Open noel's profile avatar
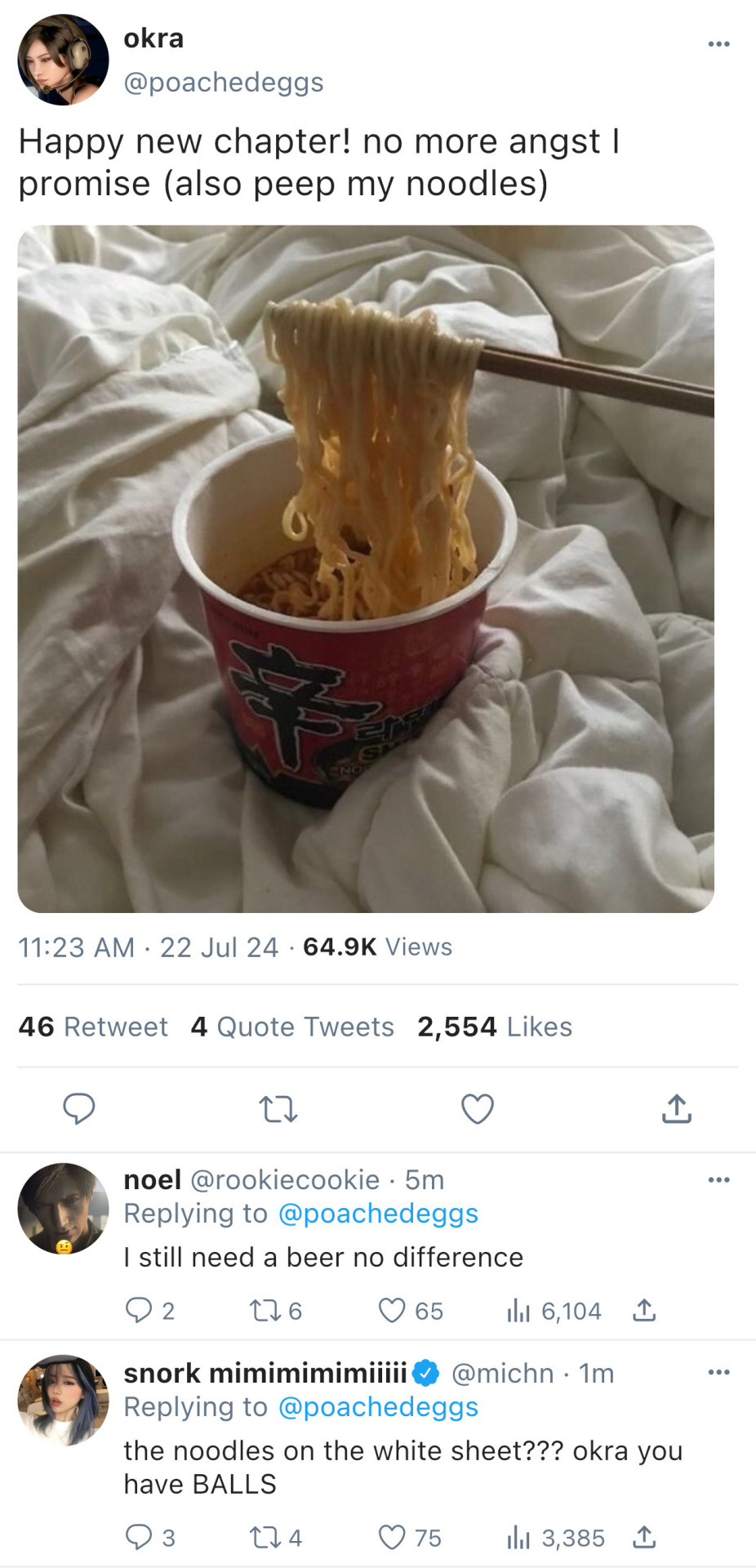The image size is (756, 1568). point(63,1209)
